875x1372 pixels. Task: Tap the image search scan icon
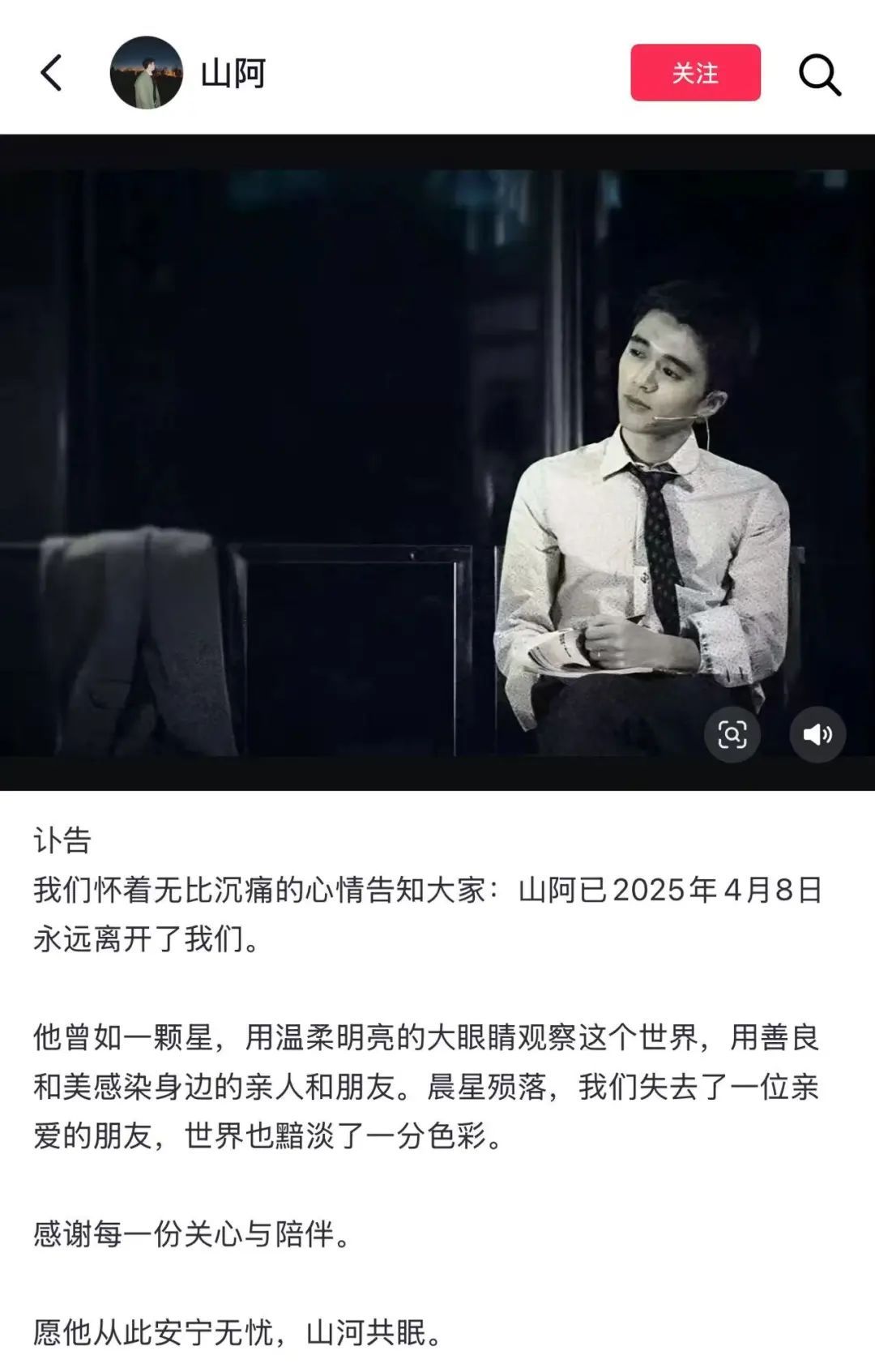[732, 734]
